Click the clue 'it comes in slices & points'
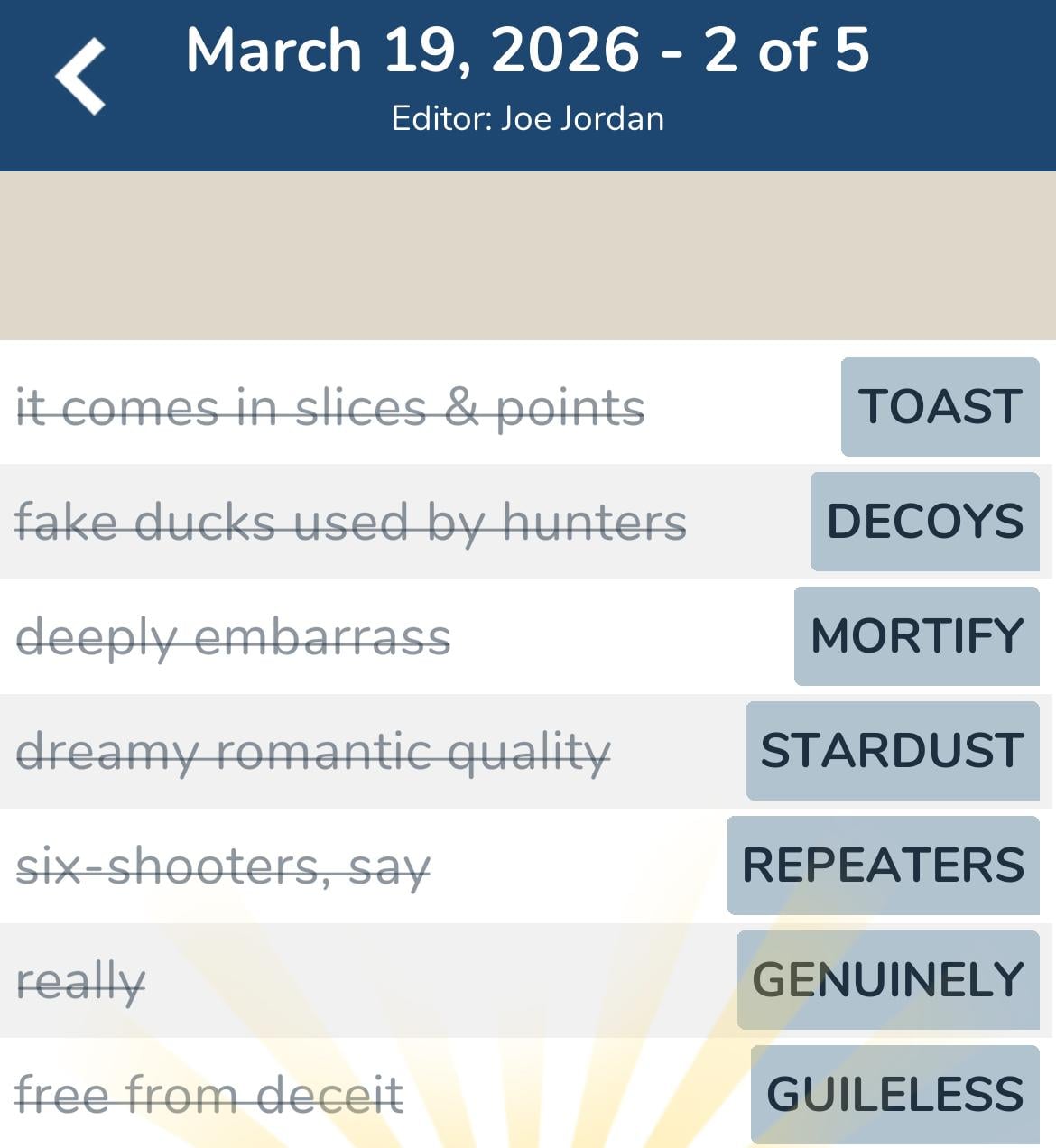The image size is (1056, 1148). click(330, 406)
